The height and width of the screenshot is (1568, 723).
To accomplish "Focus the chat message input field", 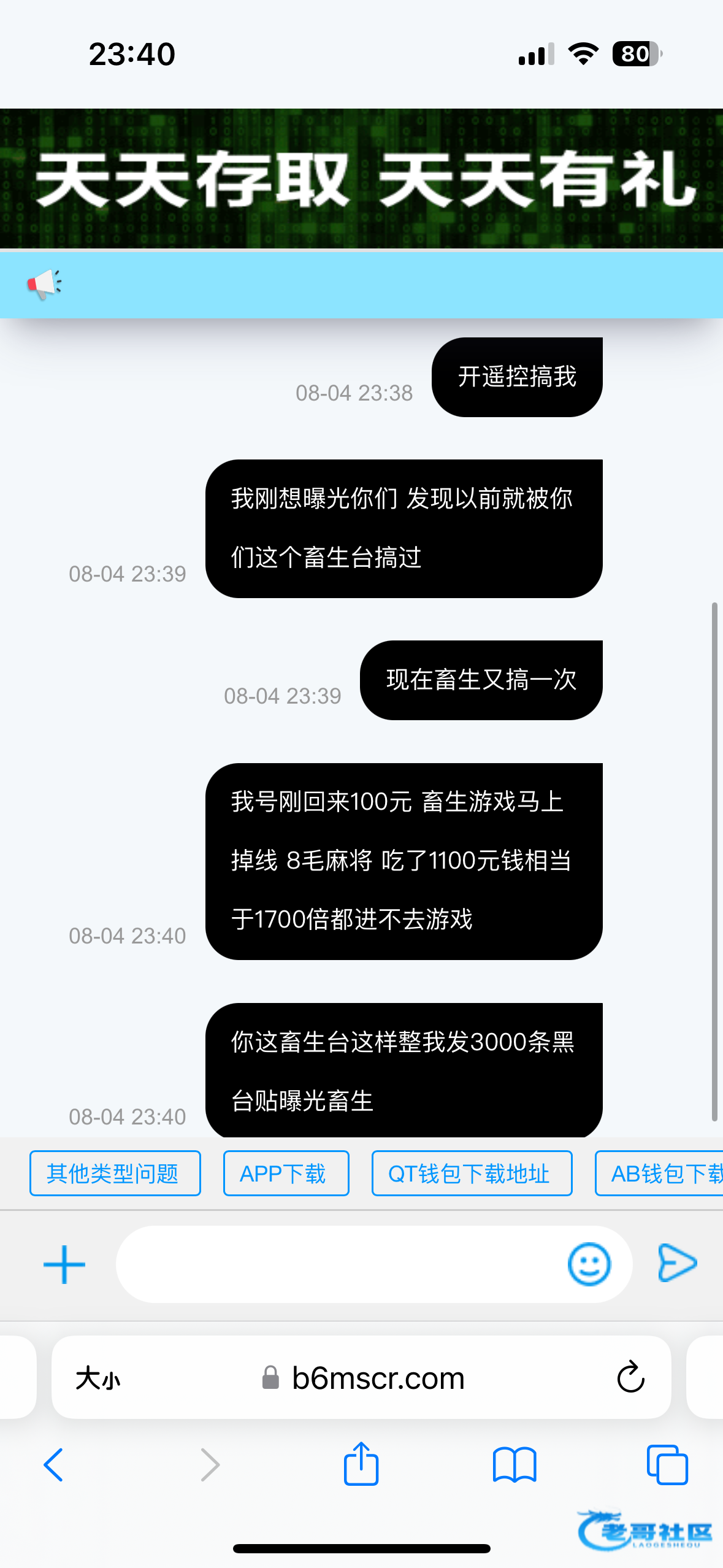I will 337,1264.
